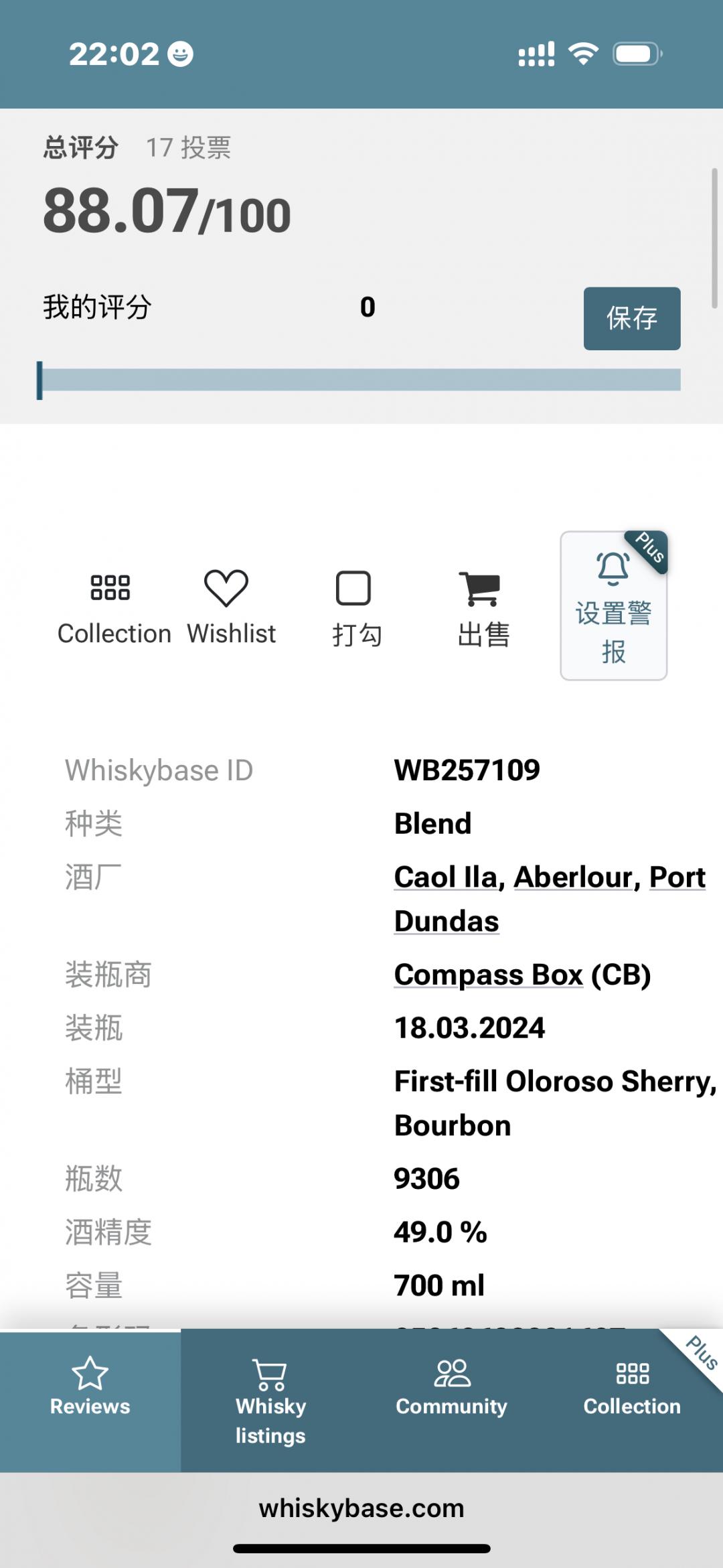Follow the Port Dundas link

[x=447, y=920]
